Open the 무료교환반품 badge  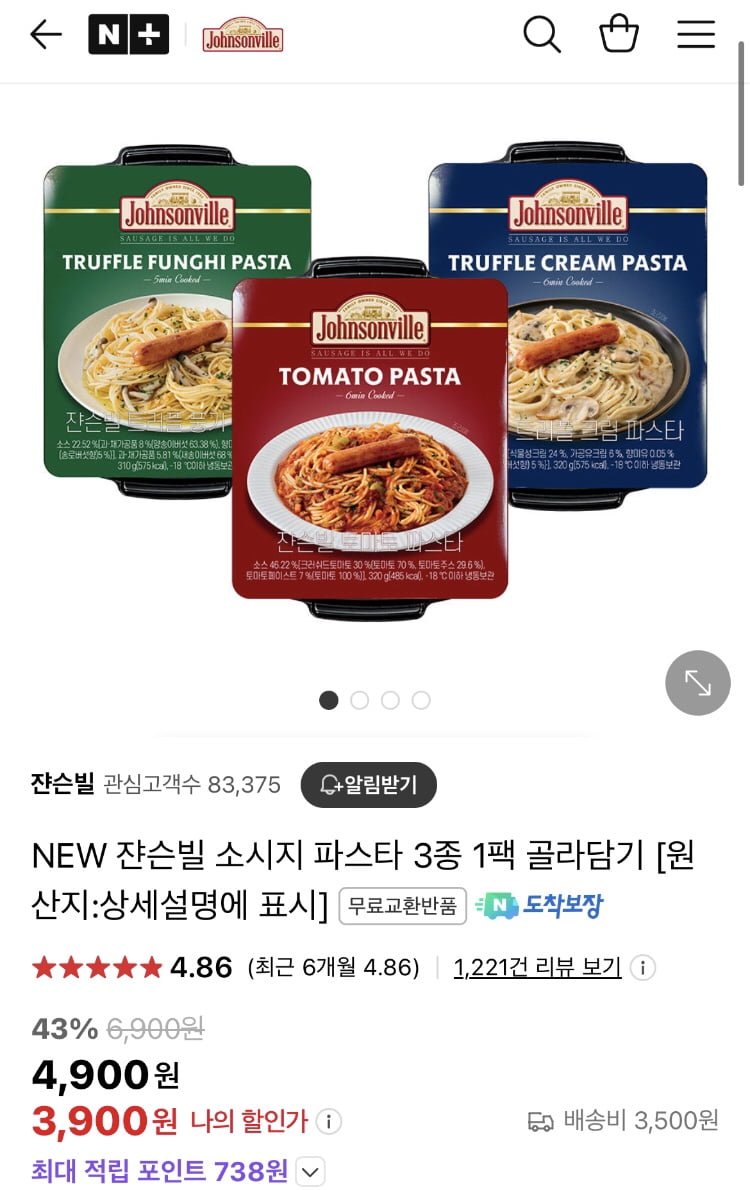[x=402, y=907]
